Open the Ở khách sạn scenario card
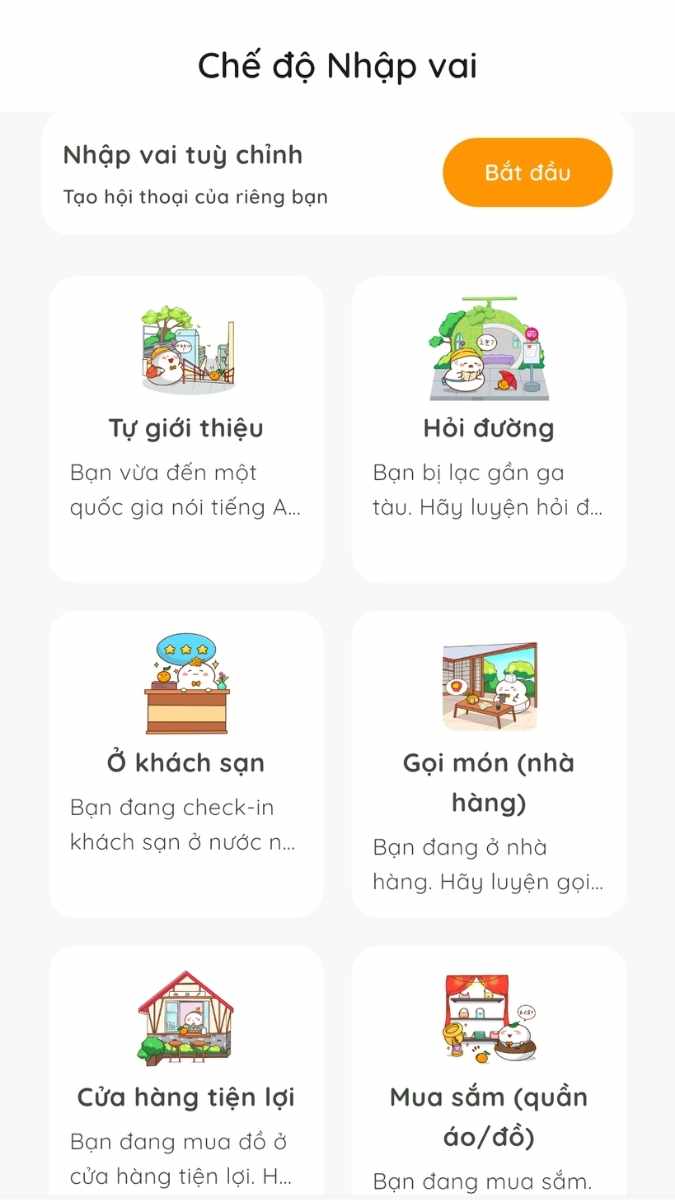Viewport: 675px width, 1200px height. (186, 764)
